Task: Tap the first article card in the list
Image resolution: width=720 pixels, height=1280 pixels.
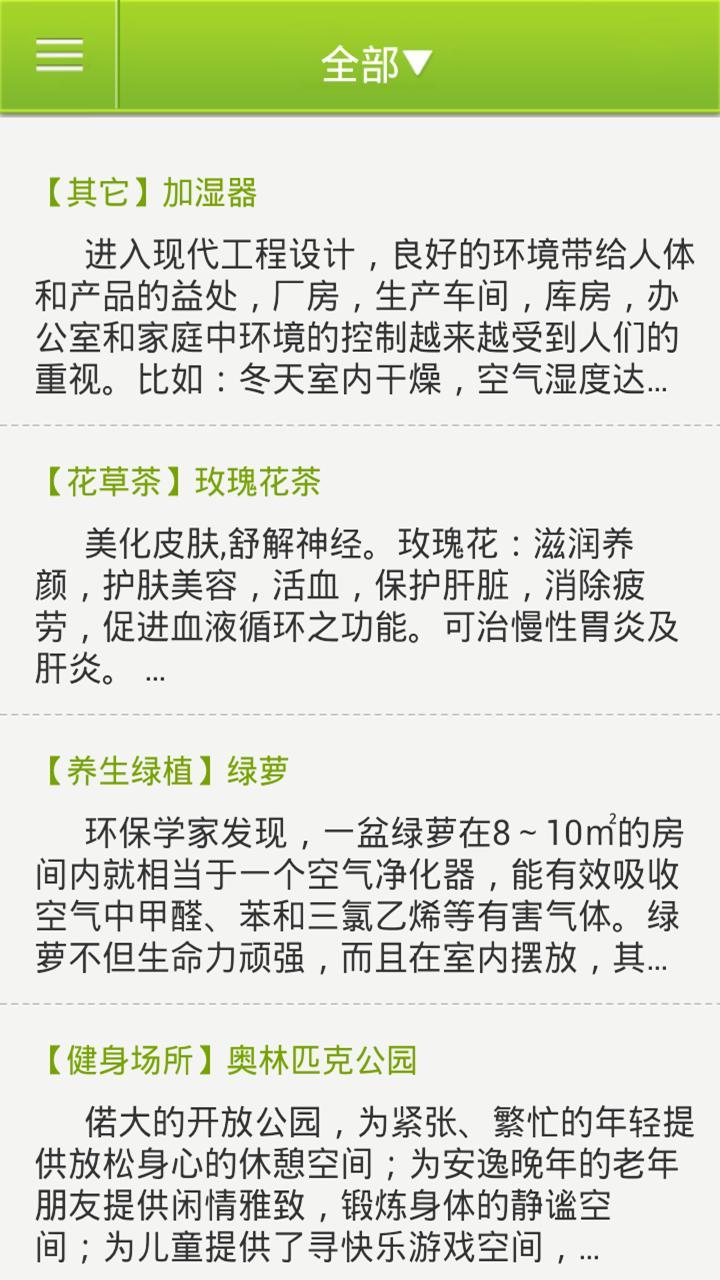Action: 360,280
